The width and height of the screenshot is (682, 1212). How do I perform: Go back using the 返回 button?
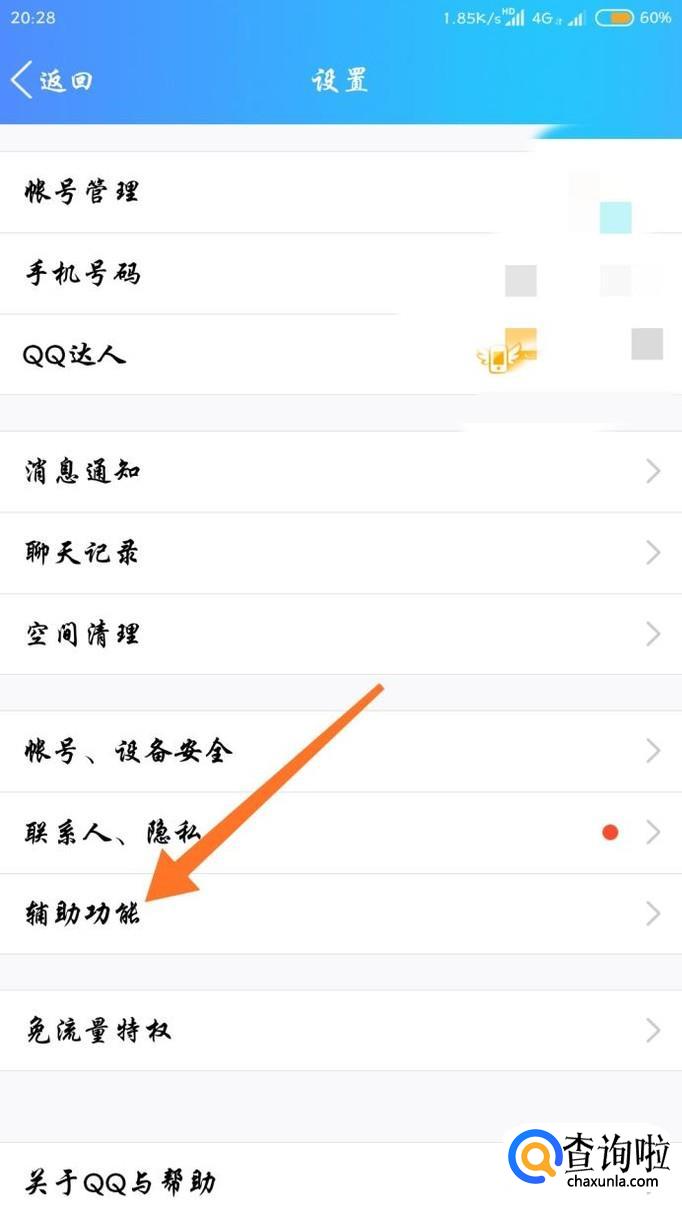(52, 80)
